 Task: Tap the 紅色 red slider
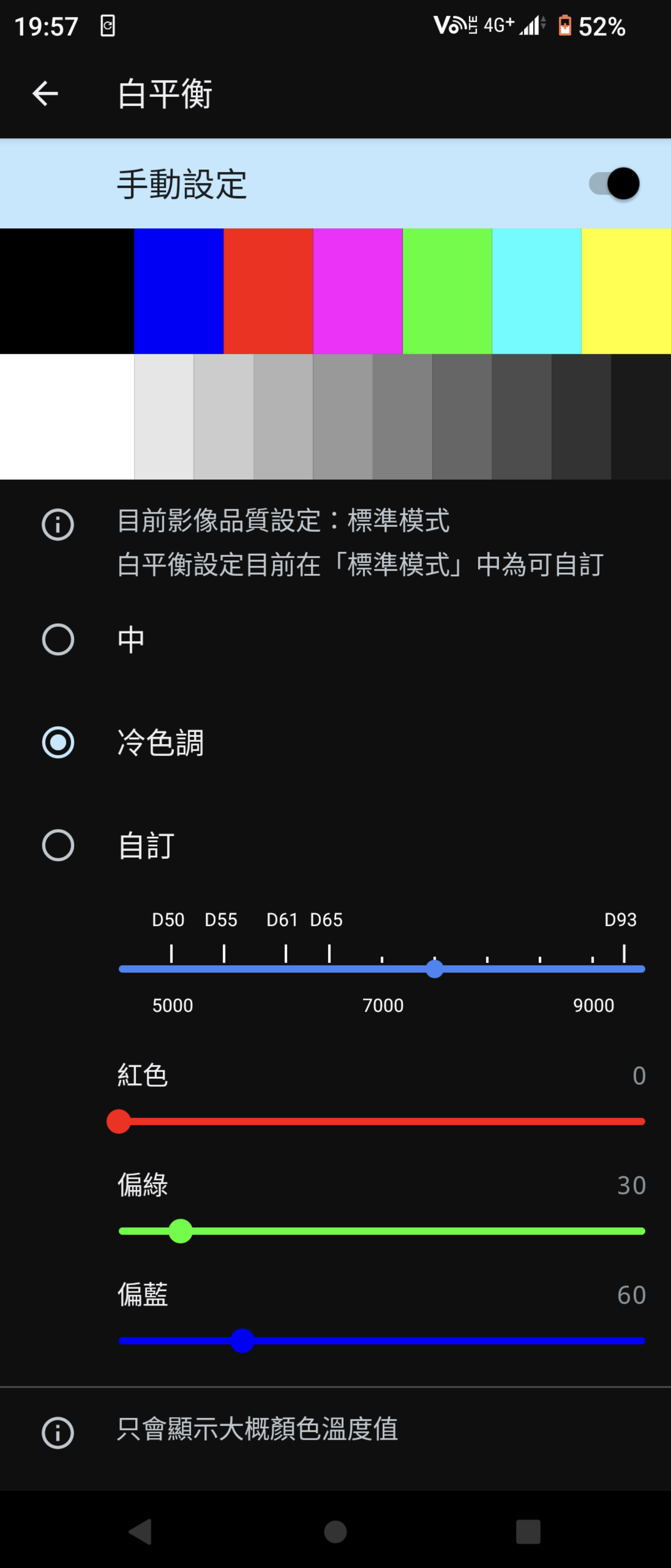point(382,1121)
